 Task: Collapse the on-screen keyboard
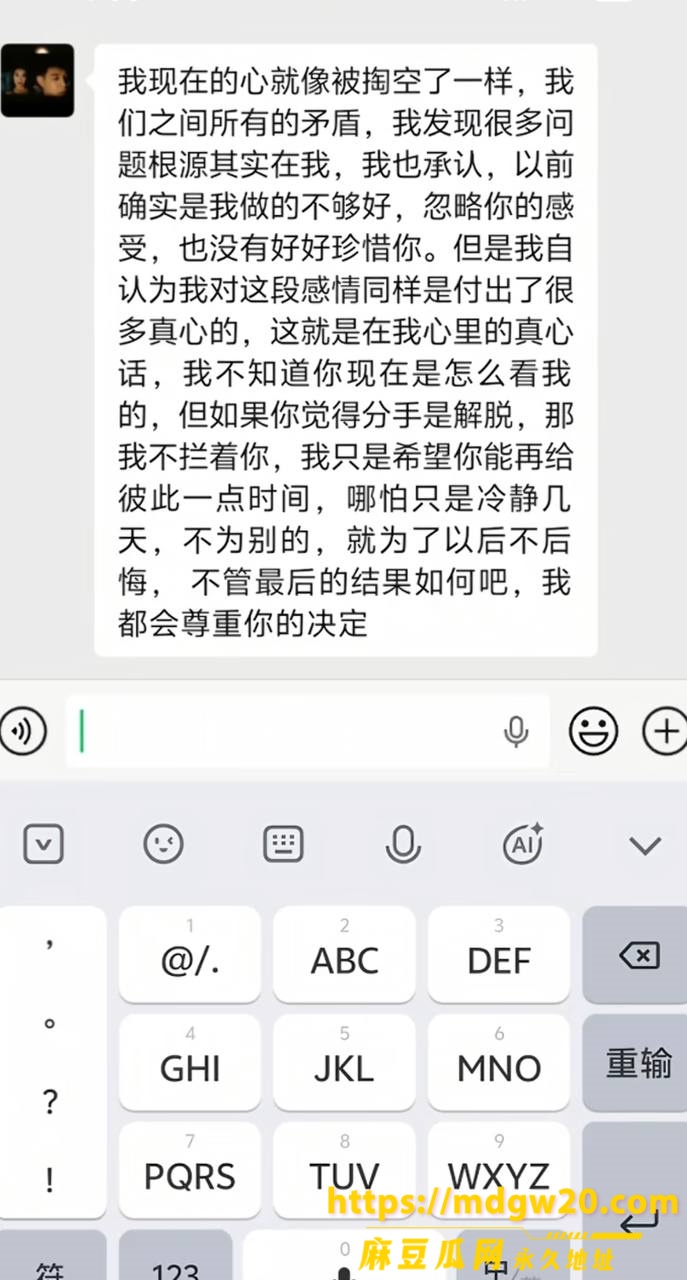(x=645, y=846)
